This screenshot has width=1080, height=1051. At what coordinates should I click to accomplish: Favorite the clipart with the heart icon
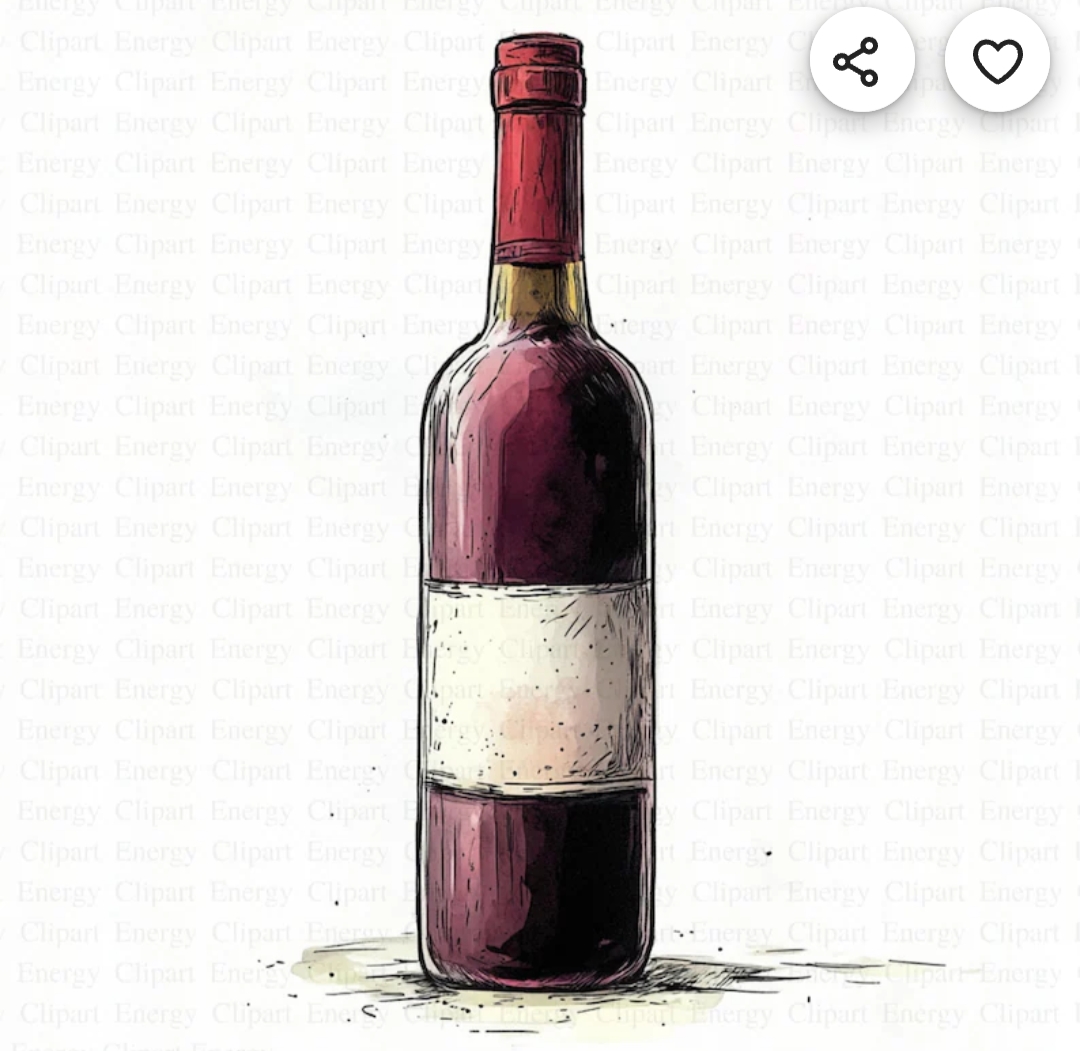click(x=997, y=62)
